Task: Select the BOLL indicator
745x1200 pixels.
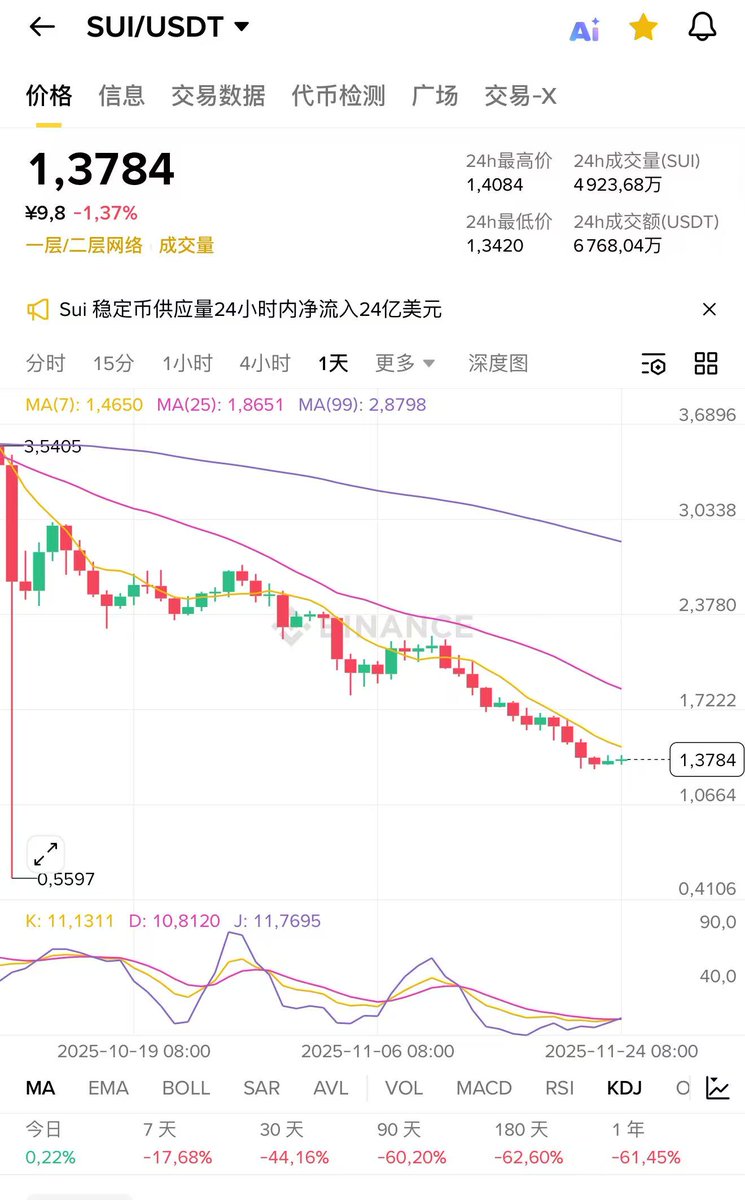Action: (x=186, y=1088)
